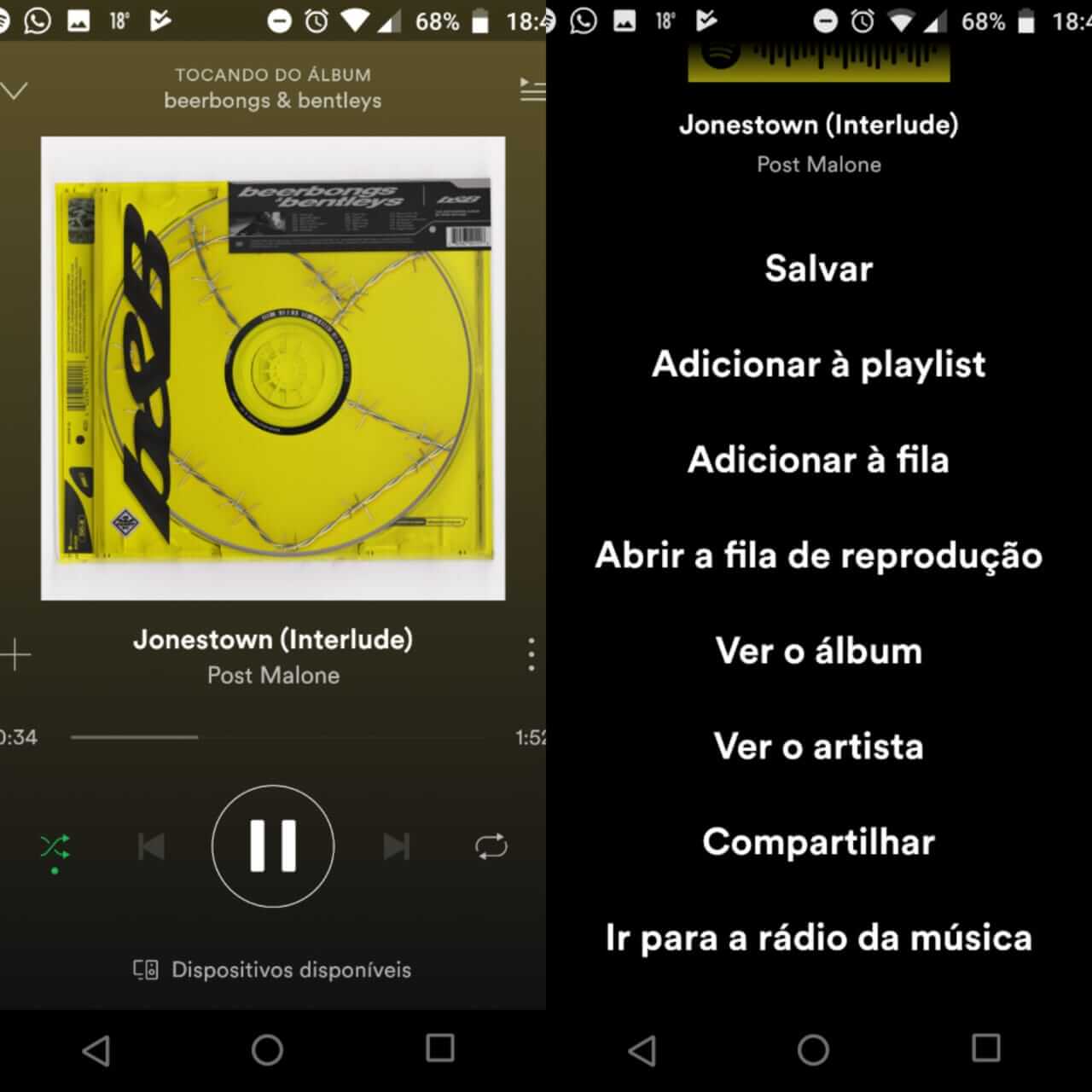Go to Ver o álbum
1092x1092 pixels.
[x=818, y=651]
